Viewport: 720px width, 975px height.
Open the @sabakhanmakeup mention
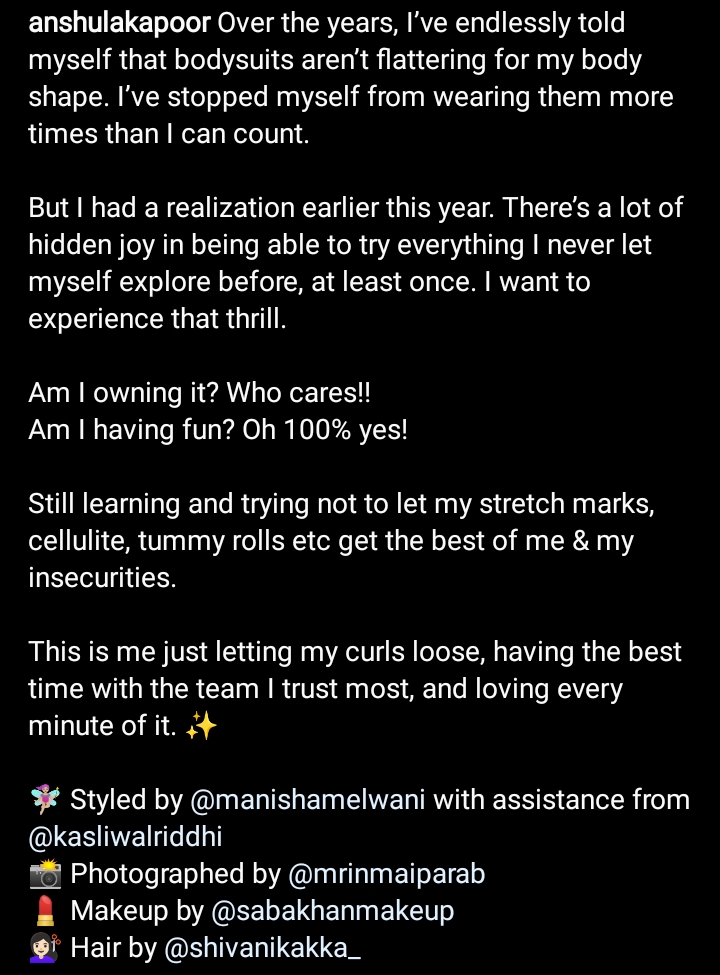(333, 911)
